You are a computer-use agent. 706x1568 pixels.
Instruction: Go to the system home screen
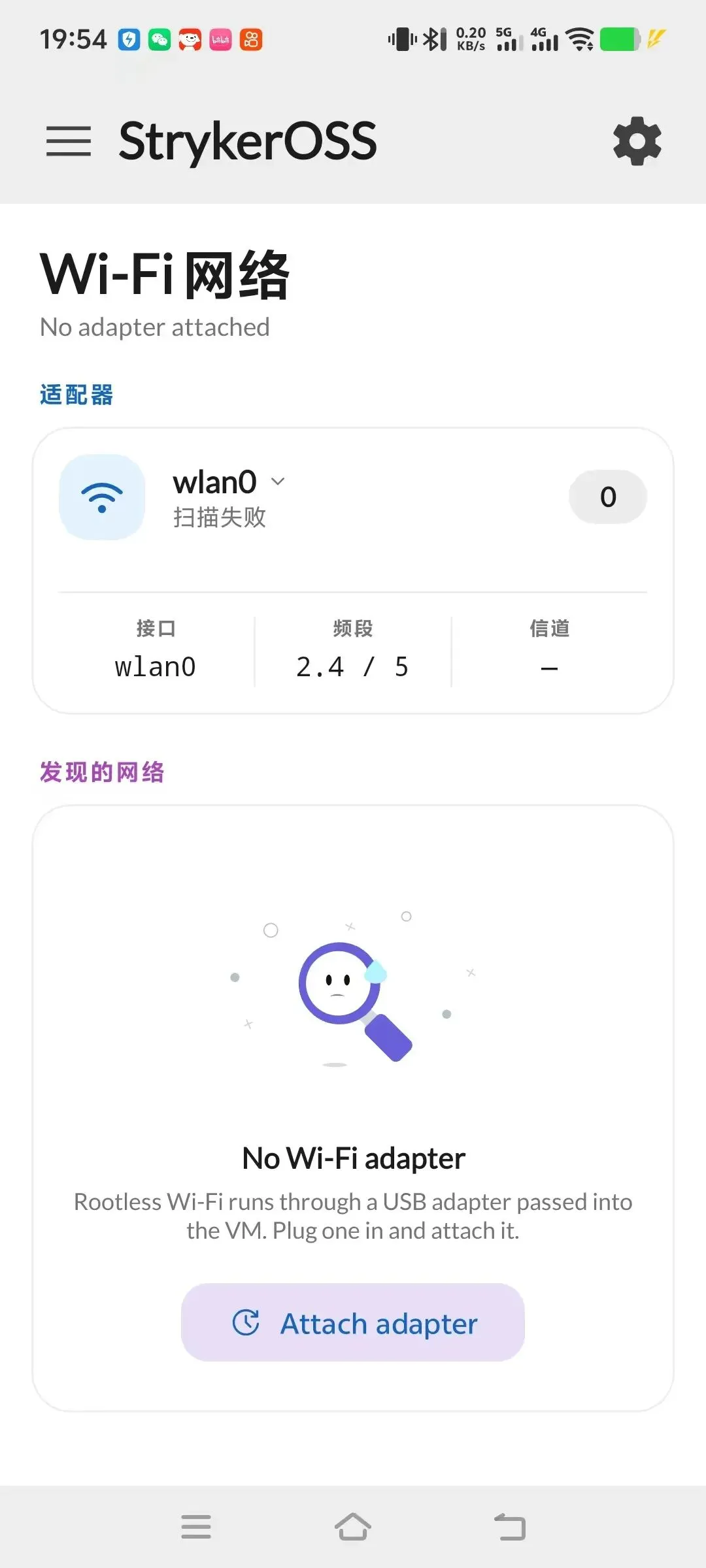pos(353,1527)
